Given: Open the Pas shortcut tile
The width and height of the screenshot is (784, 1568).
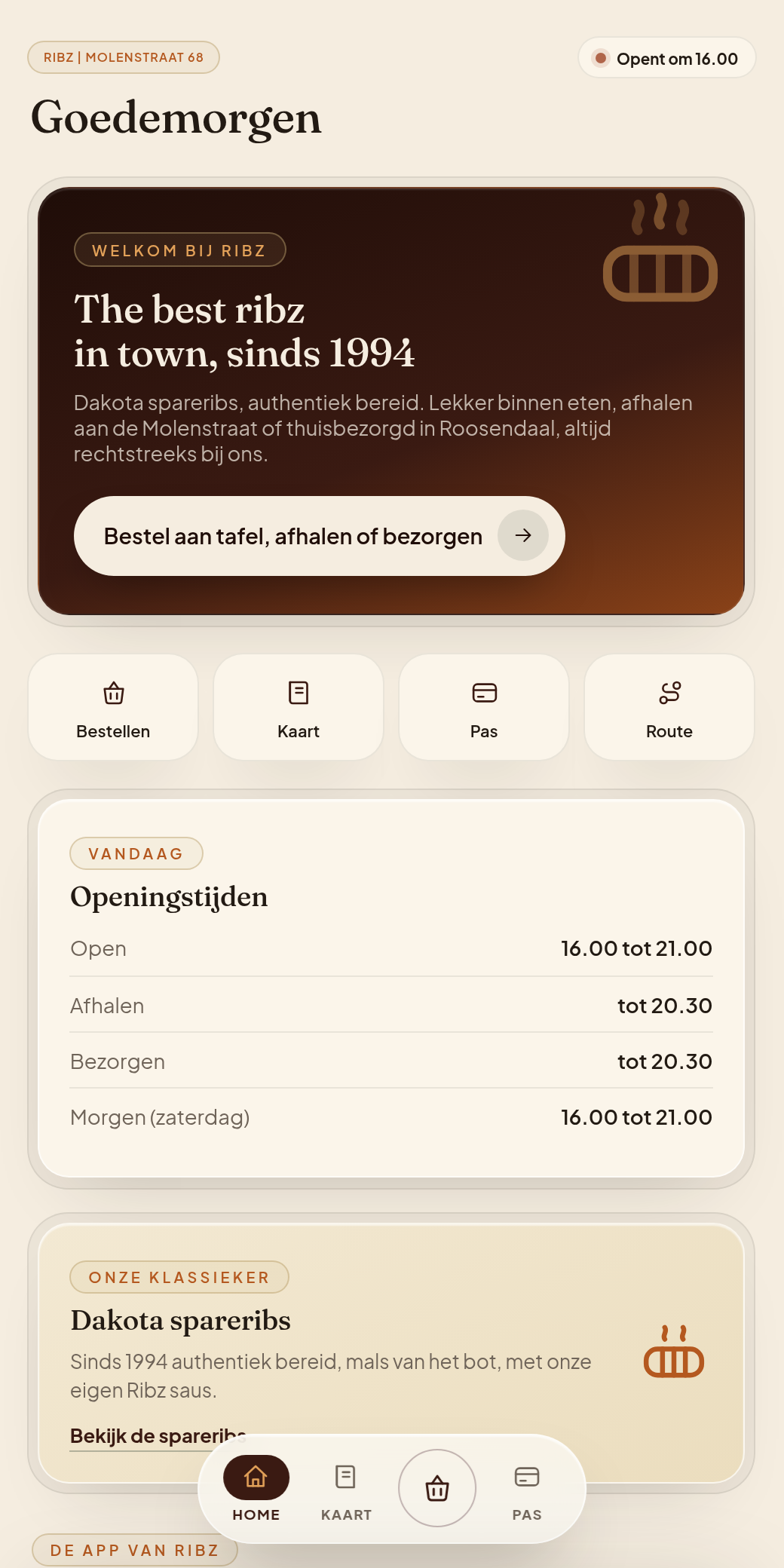Looking at the screenshot, I should pos(484,707).
